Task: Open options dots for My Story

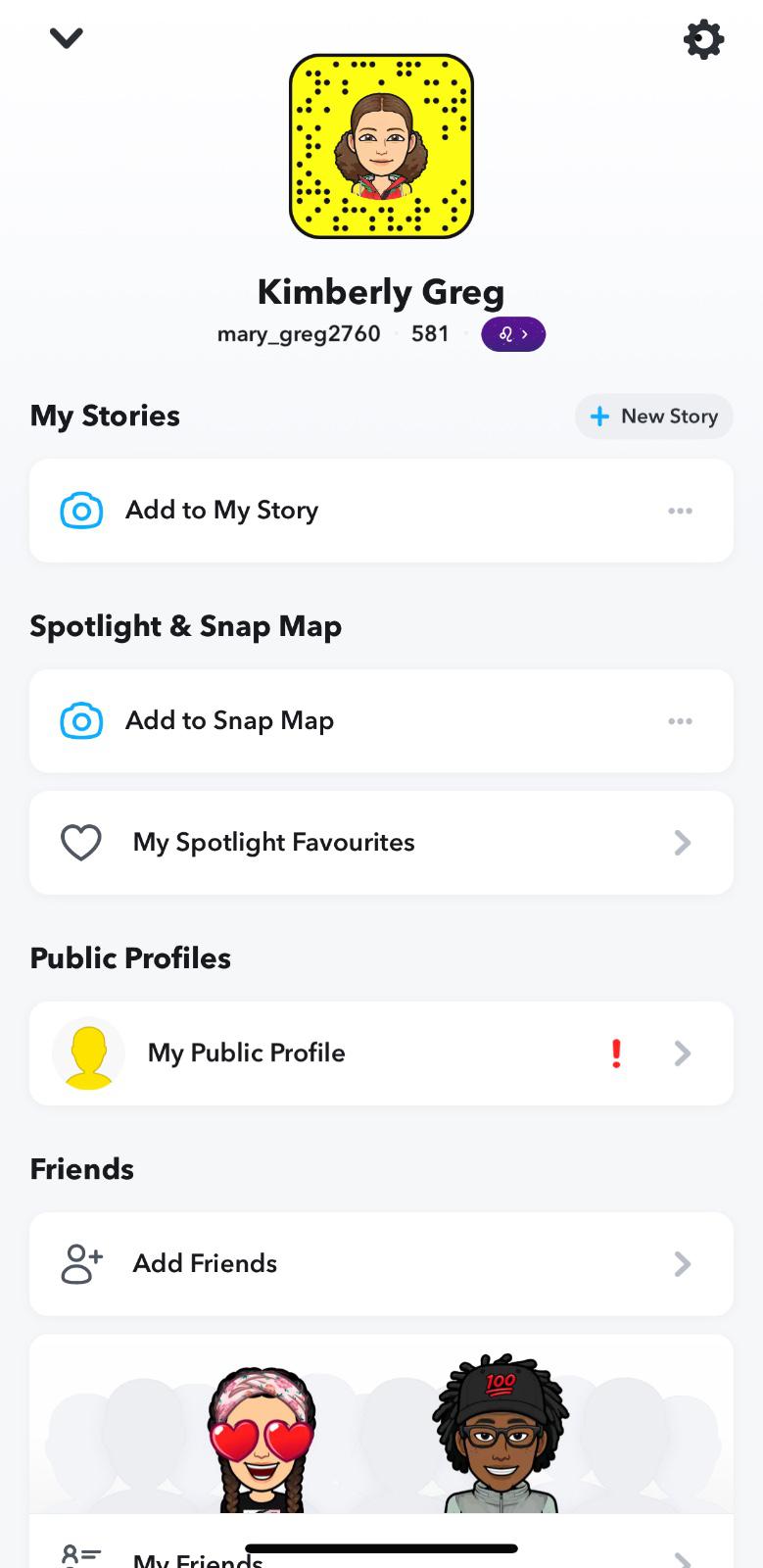Action: point(680,511)
